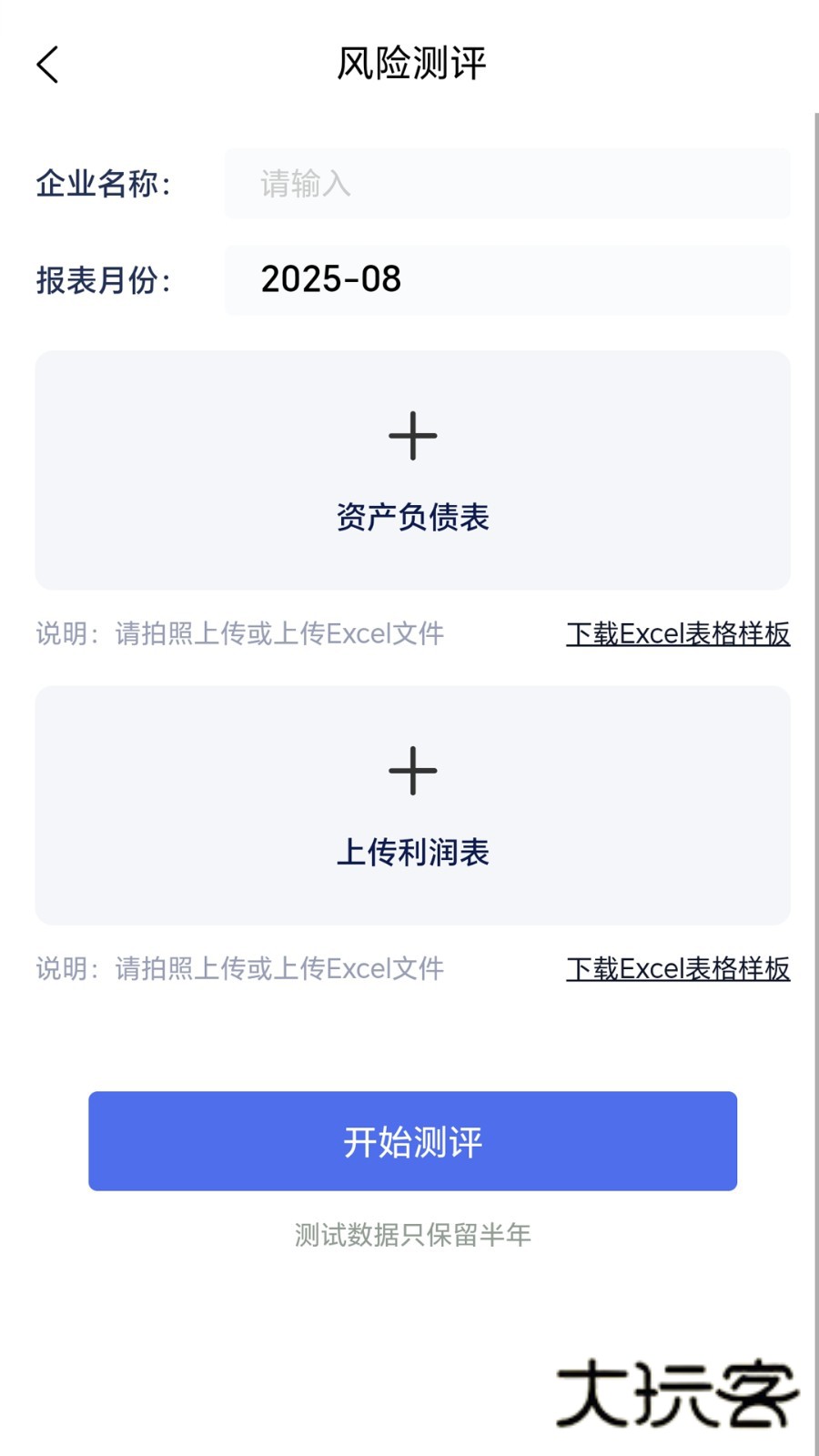Open the profit statement upload via plus sign
The height and width of the screenshot is (1456, 819).
[412, 771]
